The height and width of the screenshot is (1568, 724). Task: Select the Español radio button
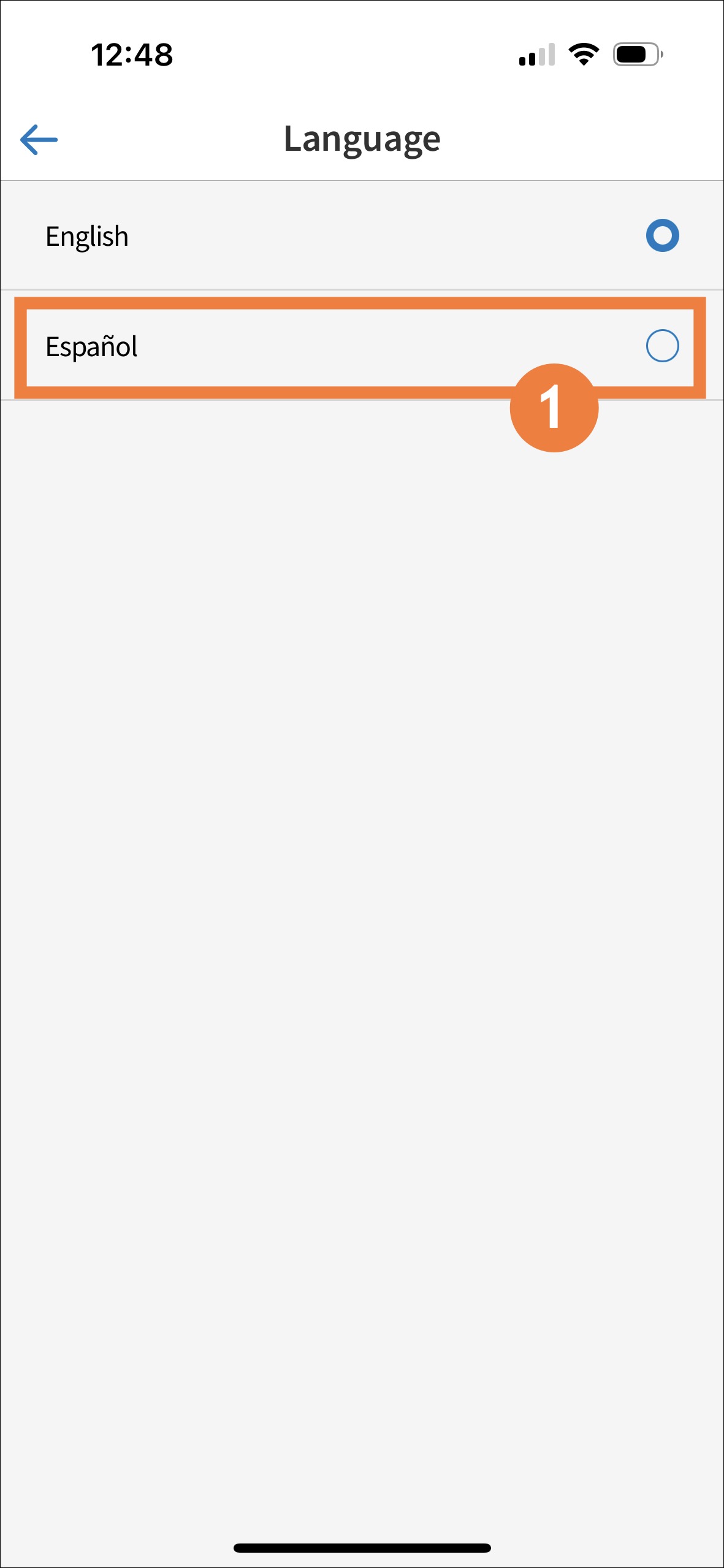point(663,346)
